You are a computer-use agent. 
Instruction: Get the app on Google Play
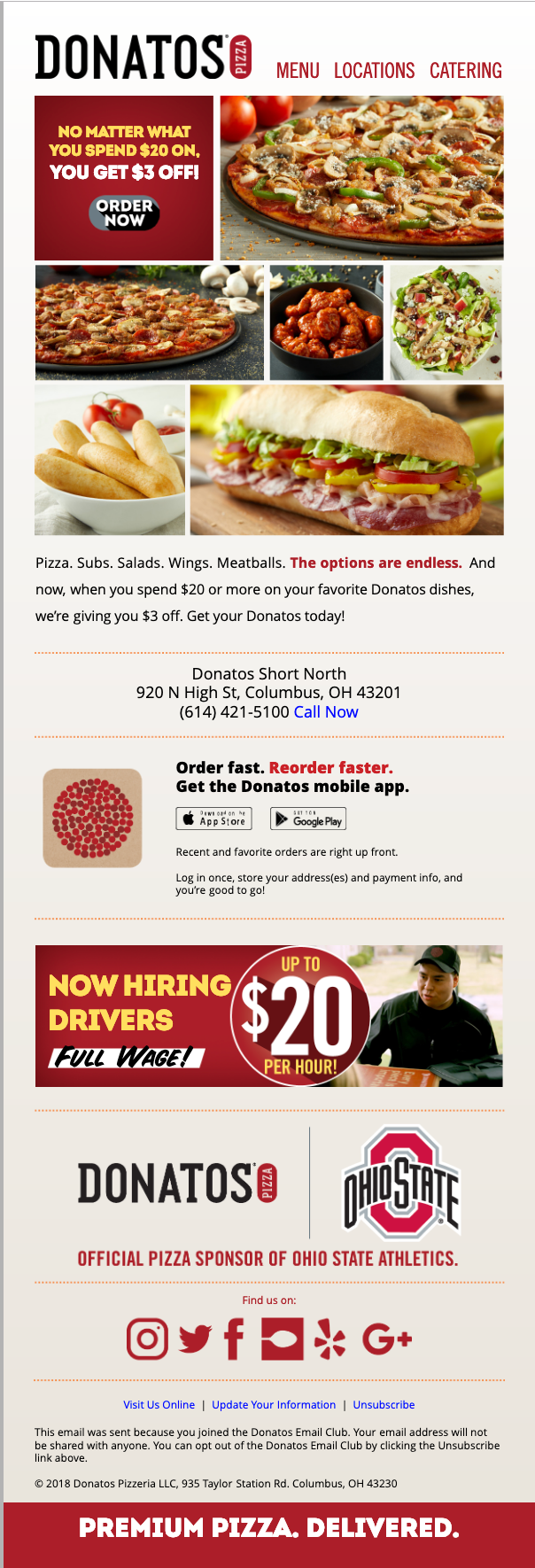tap(308, 819)
